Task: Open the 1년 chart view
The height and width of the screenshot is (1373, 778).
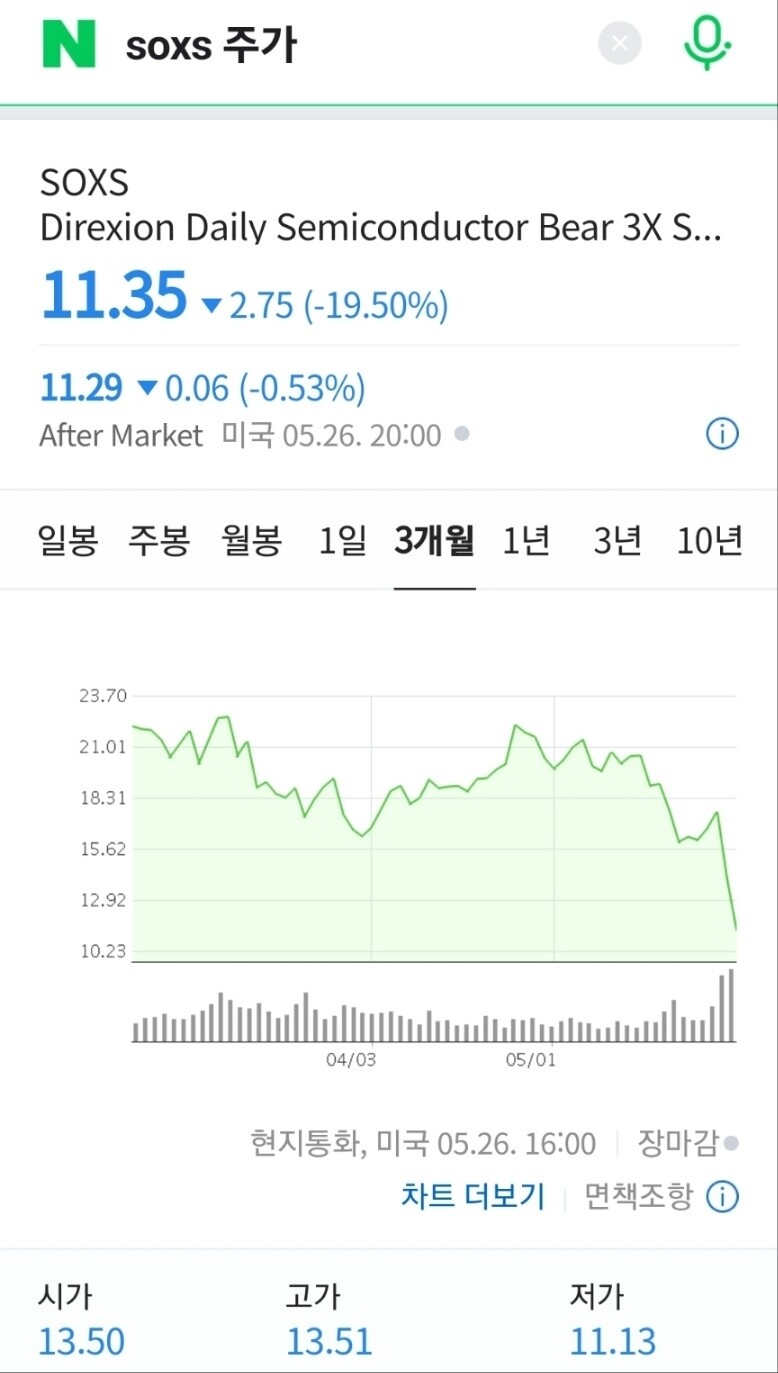Action: (x=524, y=538)
